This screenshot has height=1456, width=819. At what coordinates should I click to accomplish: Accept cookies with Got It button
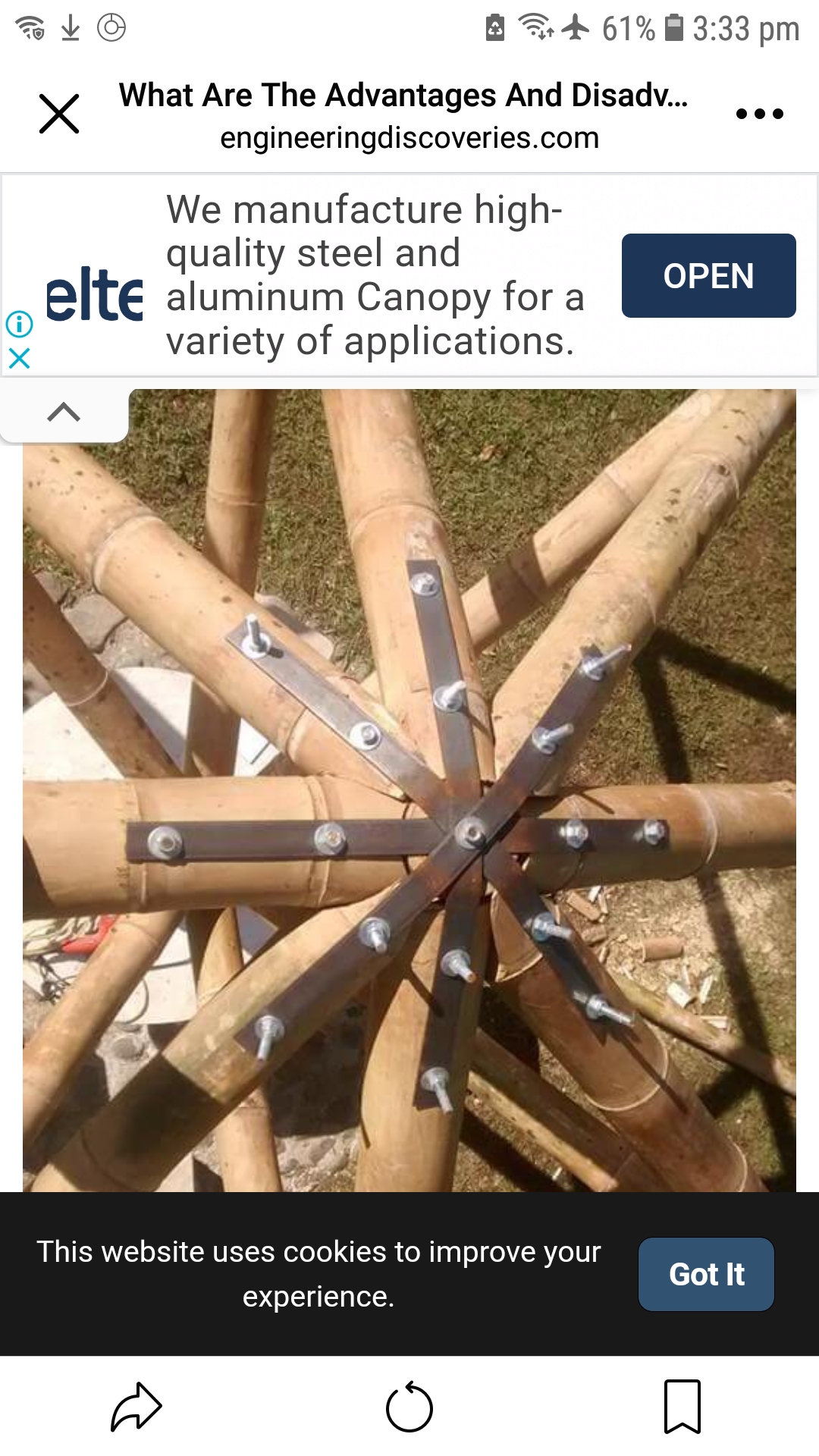click(706, 1274)
